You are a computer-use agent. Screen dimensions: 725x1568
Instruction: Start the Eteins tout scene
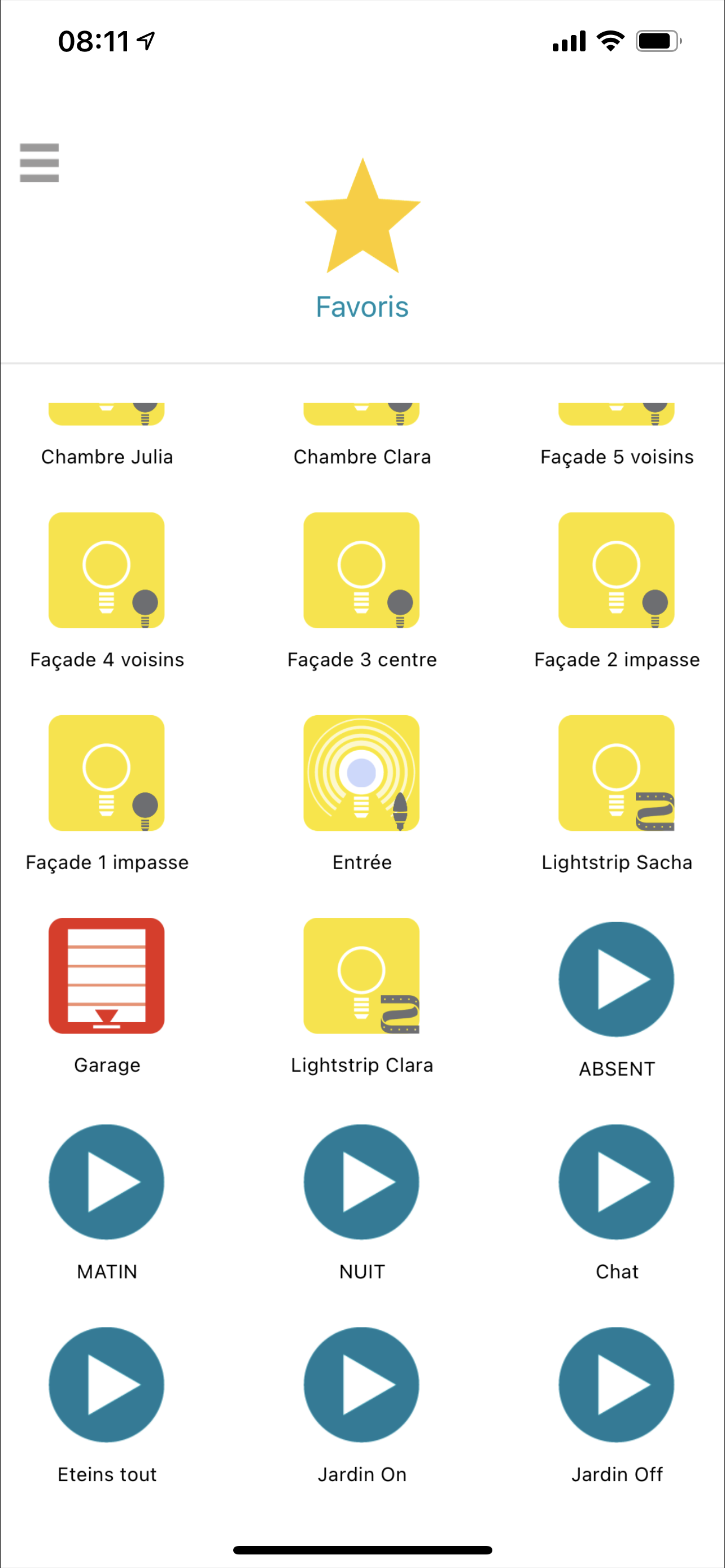107,1385
